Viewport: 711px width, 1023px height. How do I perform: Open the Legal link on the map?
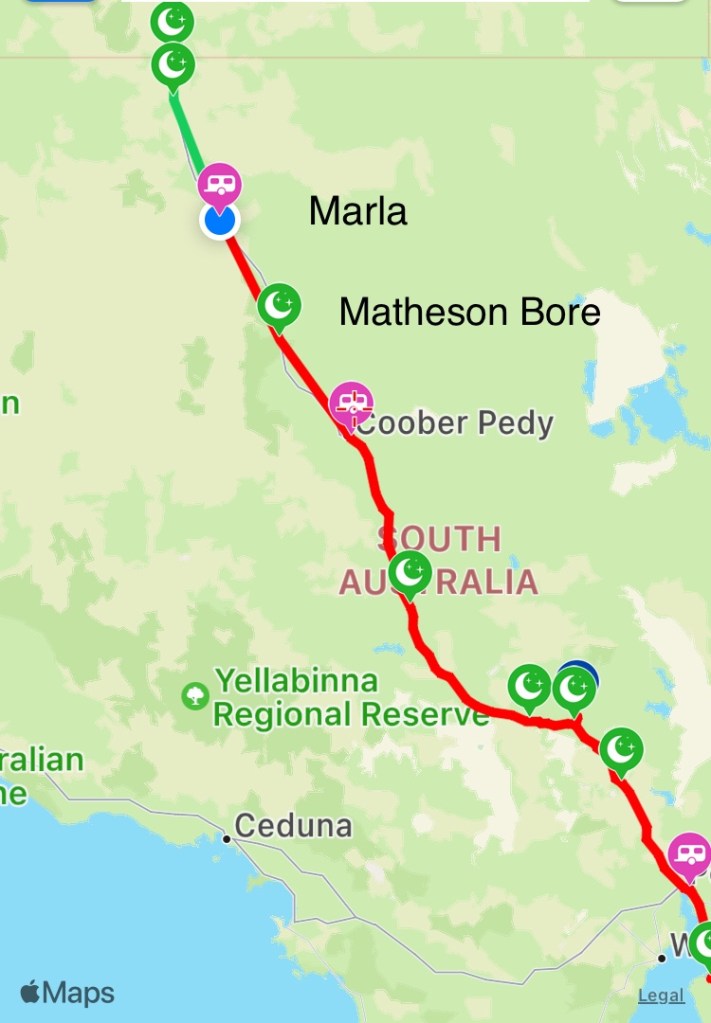pyautogui.click(x=662, y=995)
